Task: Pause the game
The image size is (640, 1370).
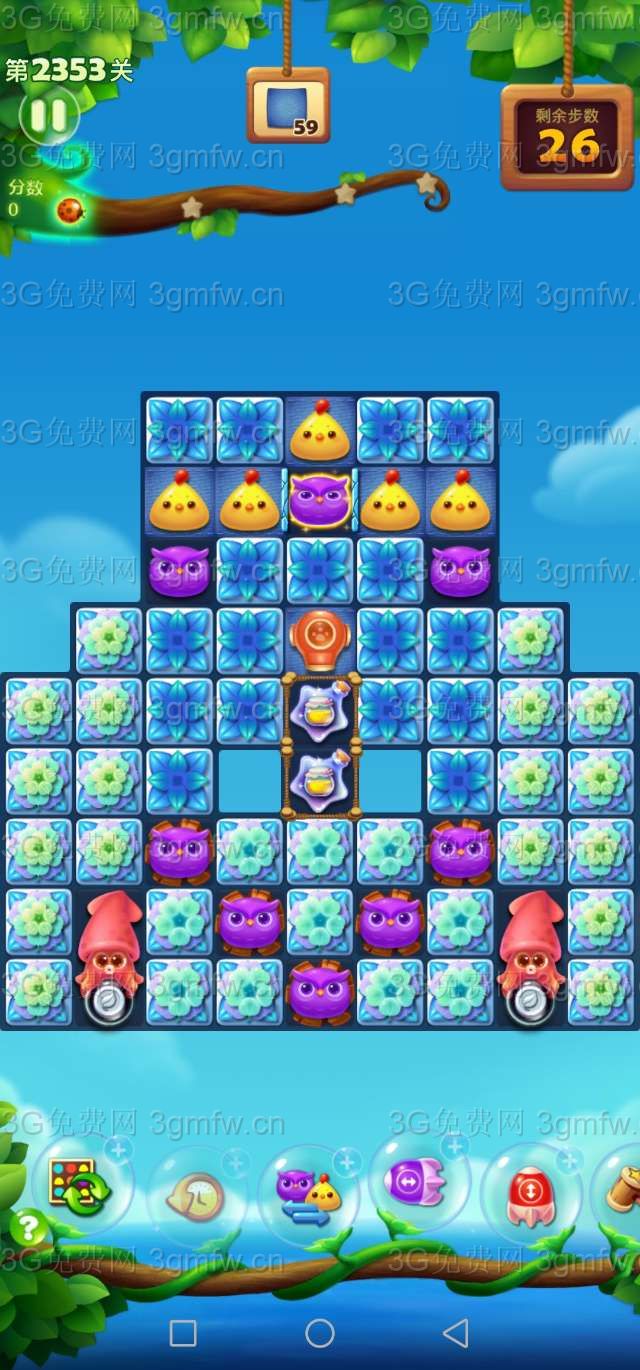Action: [x=48, y=116]
